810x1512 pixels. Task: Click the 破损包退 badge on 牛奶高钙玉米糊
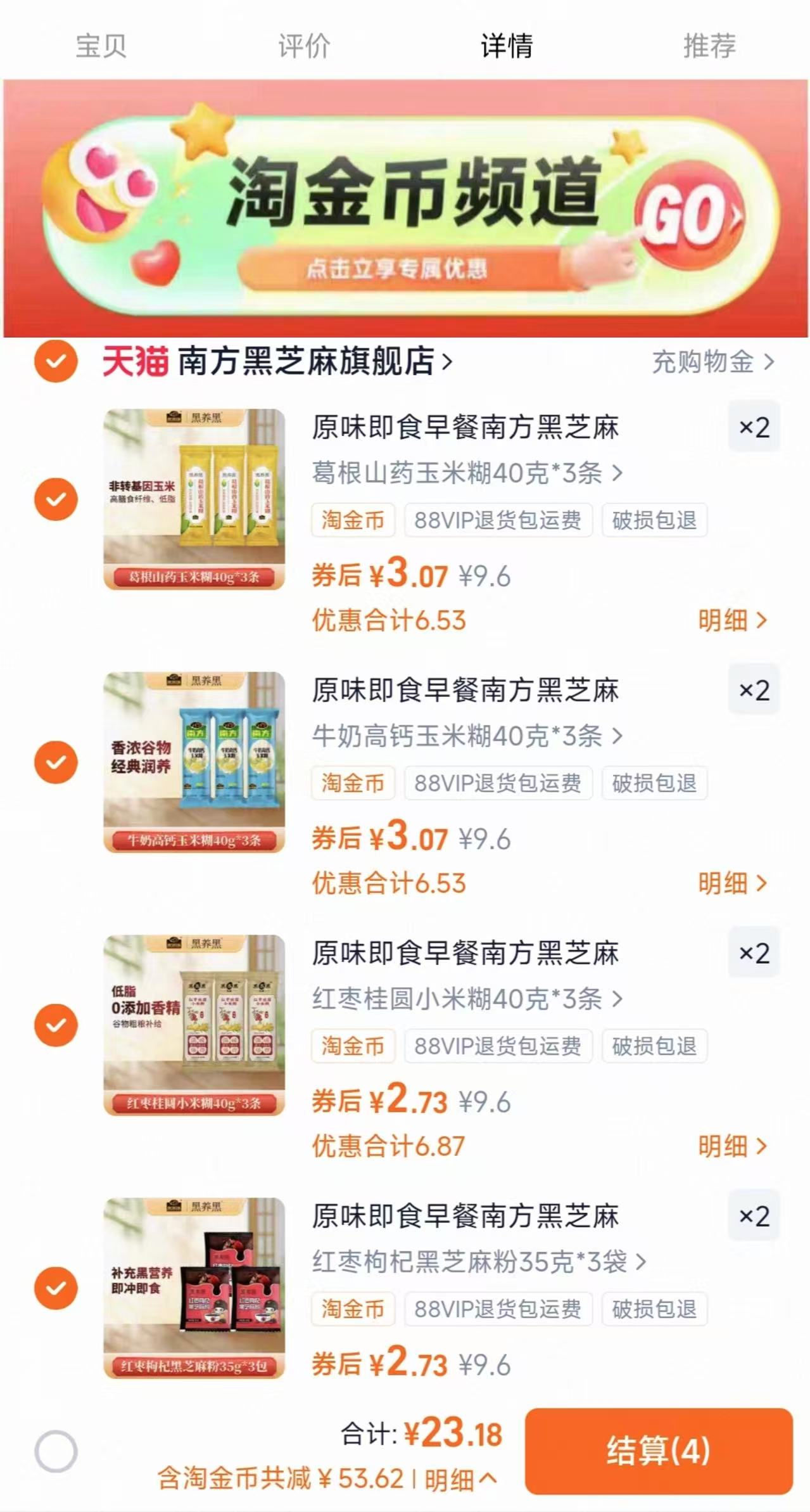click(x=655, y=783)
